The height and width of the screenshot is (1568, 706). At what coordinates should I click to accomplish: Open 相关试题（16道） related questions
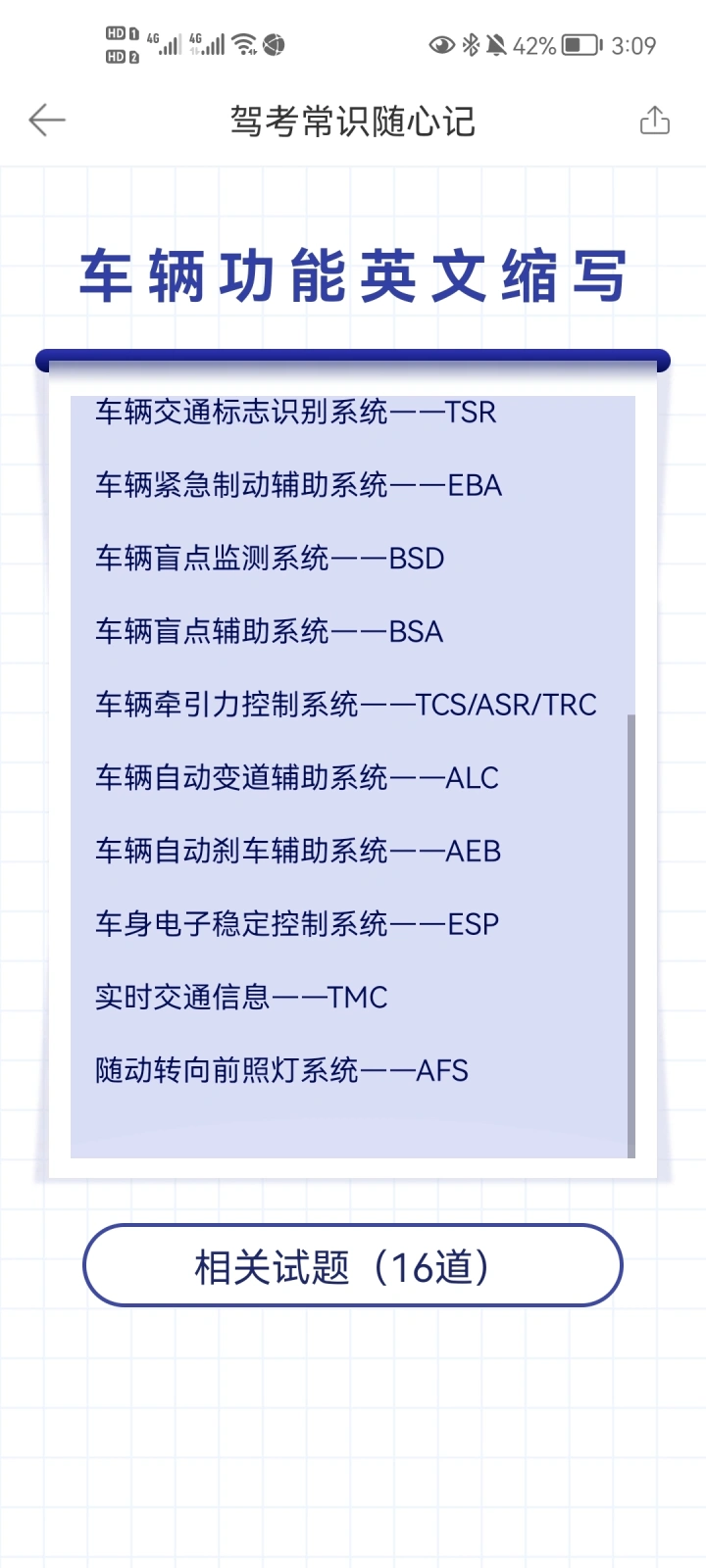tap(353, 1265)
